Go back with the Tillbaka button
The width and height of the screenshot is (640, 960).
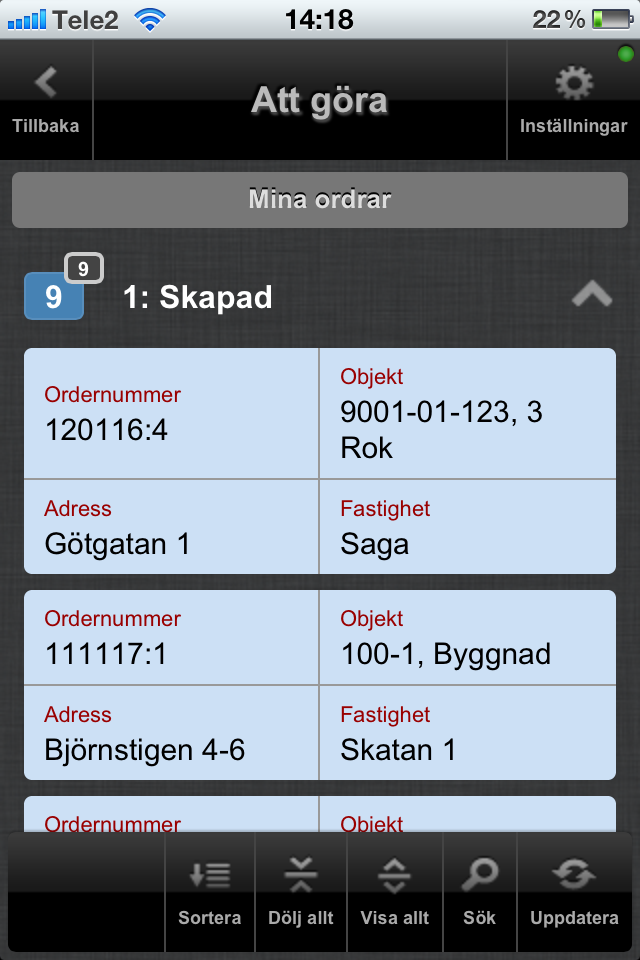tap(46, 100)
